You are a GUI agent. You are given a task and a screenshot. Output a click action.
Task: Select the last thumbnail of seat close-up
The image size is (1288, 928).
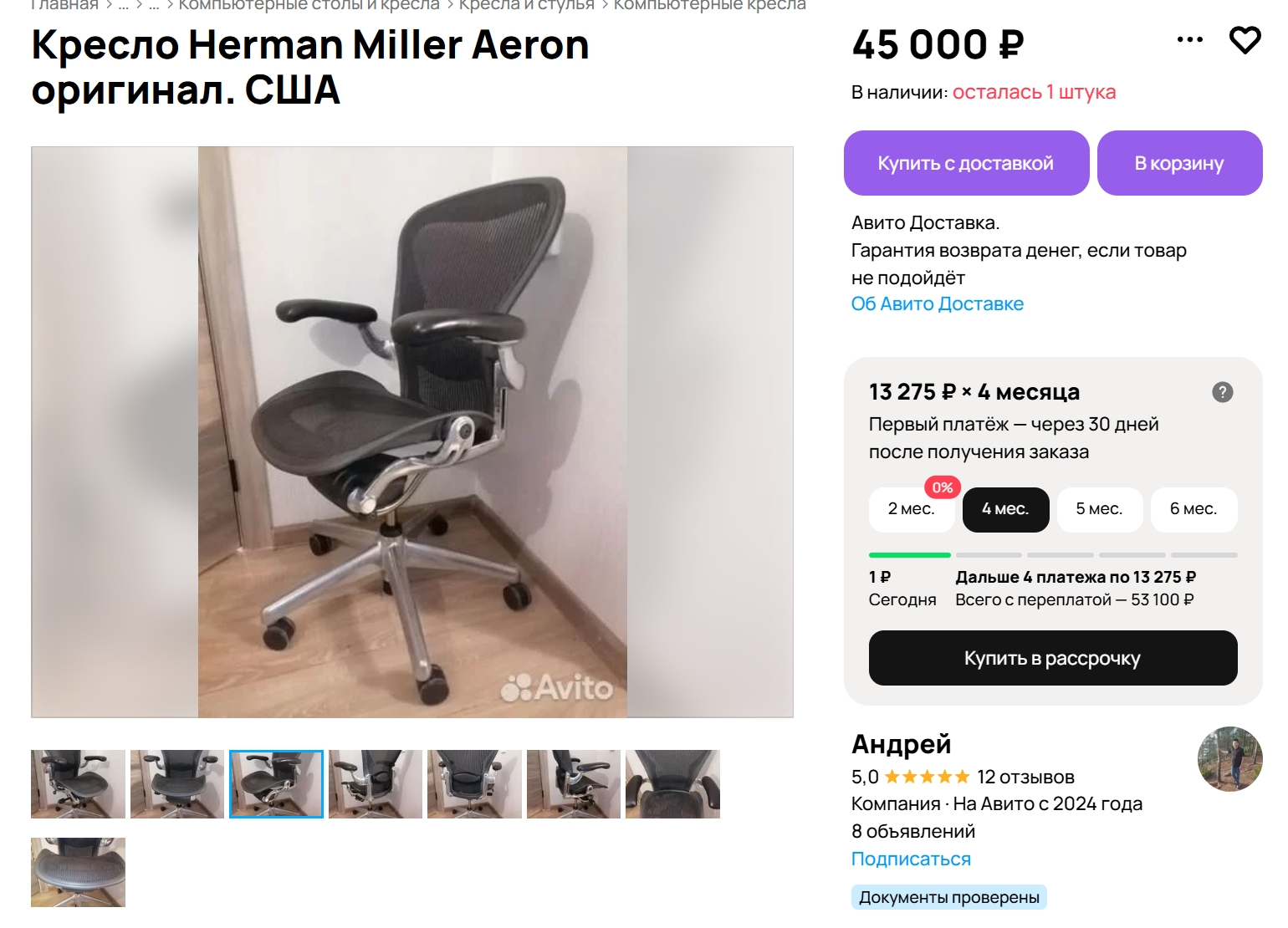pos(78,872)
